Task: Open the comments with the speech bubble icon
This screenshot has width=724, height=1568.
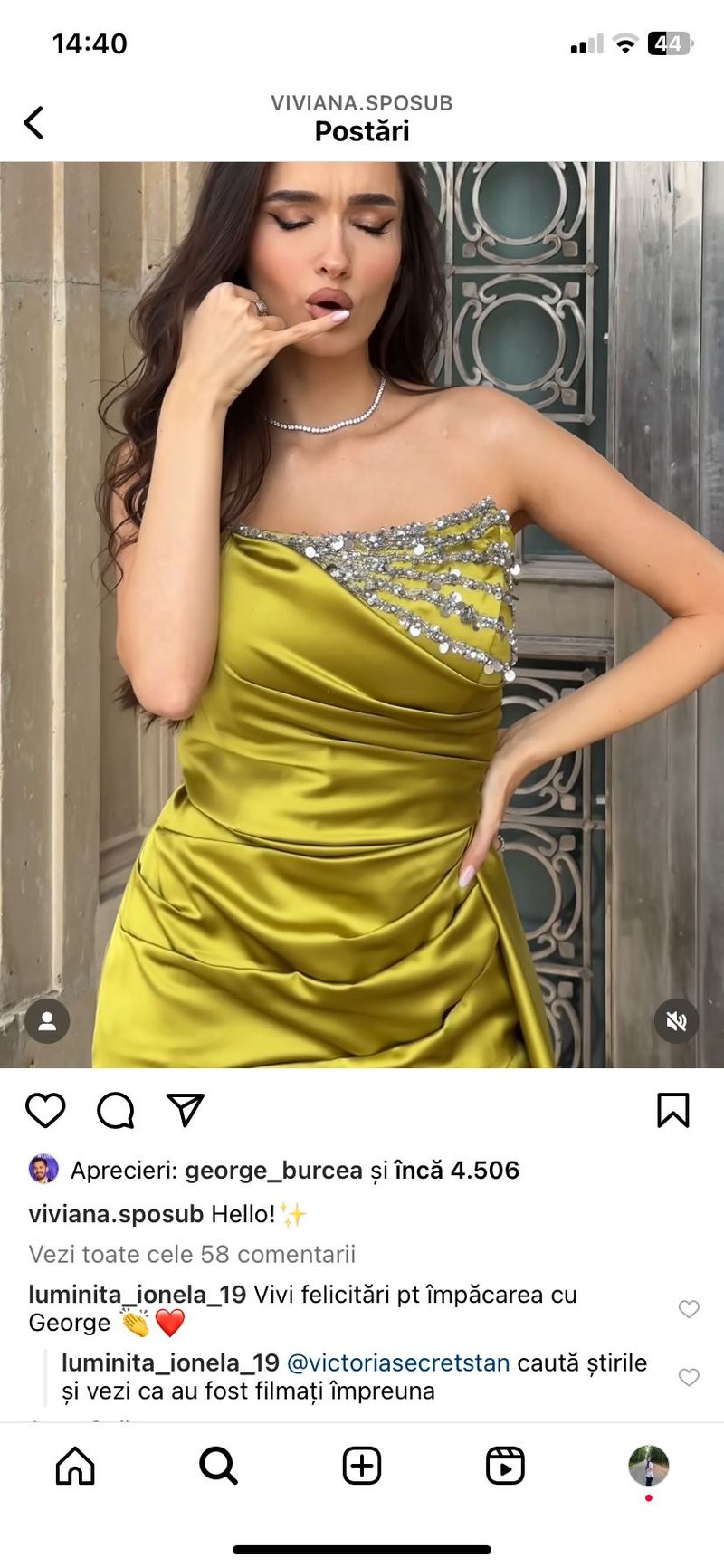Action: tap(116, 1111)
